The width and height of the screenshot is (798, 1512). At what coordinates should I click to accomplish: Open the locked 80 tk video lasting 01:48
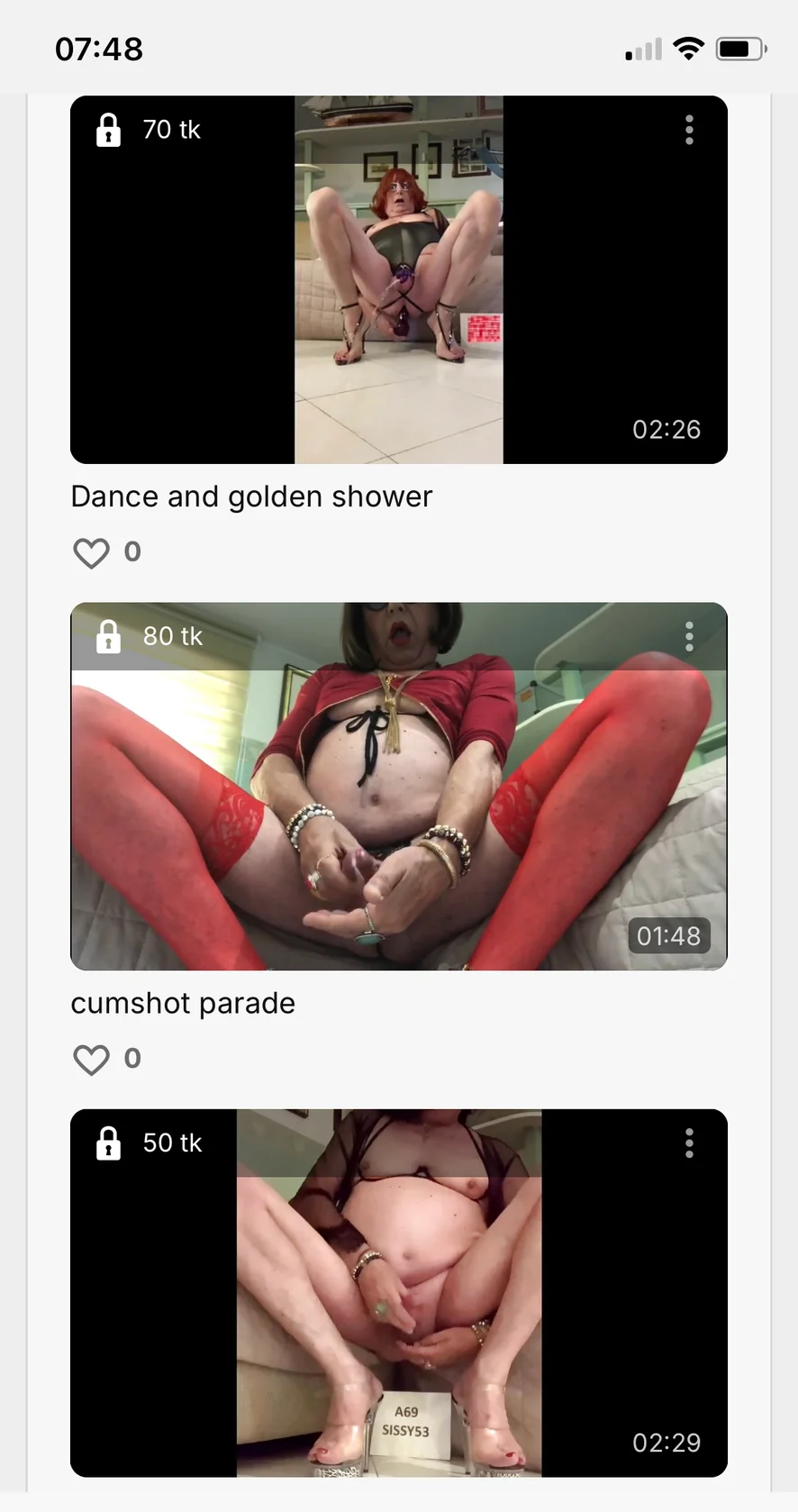tap(398, 786)
